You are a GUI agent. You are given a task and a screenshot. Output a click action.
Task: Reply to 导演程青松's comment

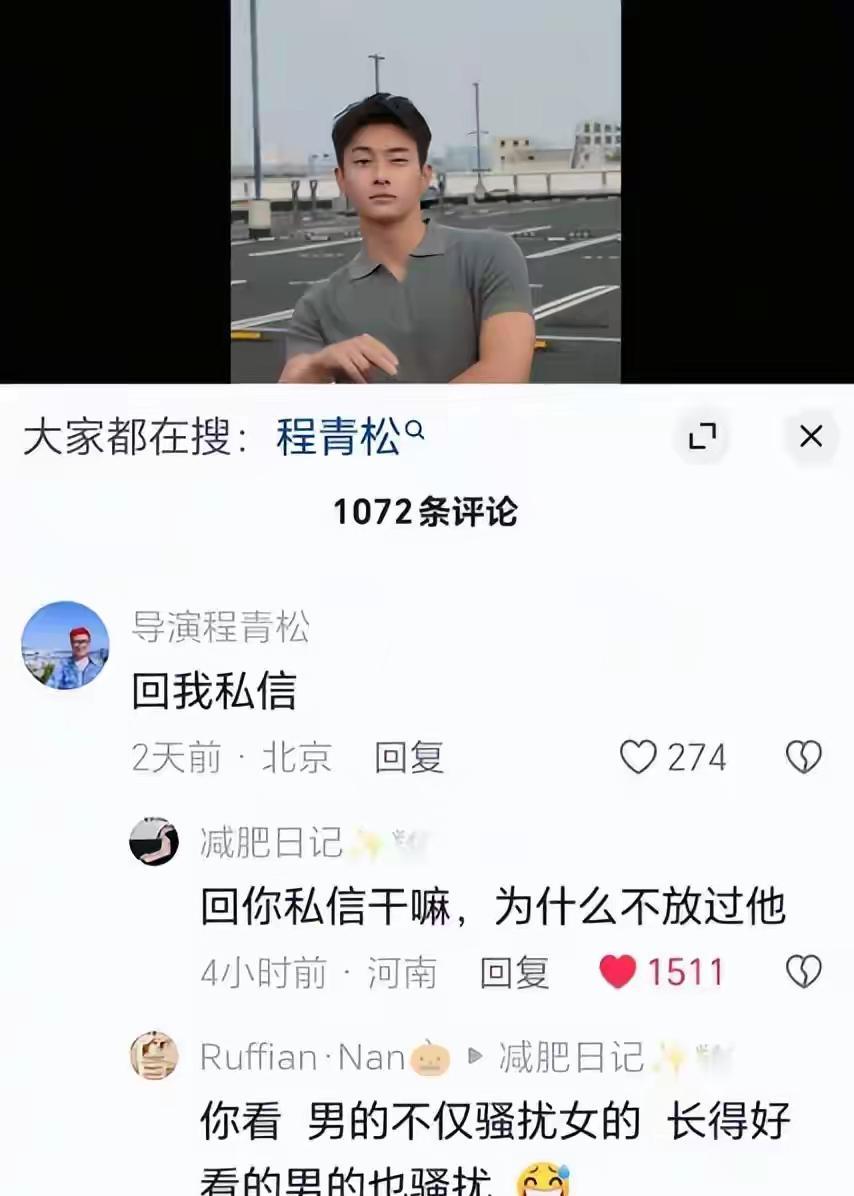408,758
